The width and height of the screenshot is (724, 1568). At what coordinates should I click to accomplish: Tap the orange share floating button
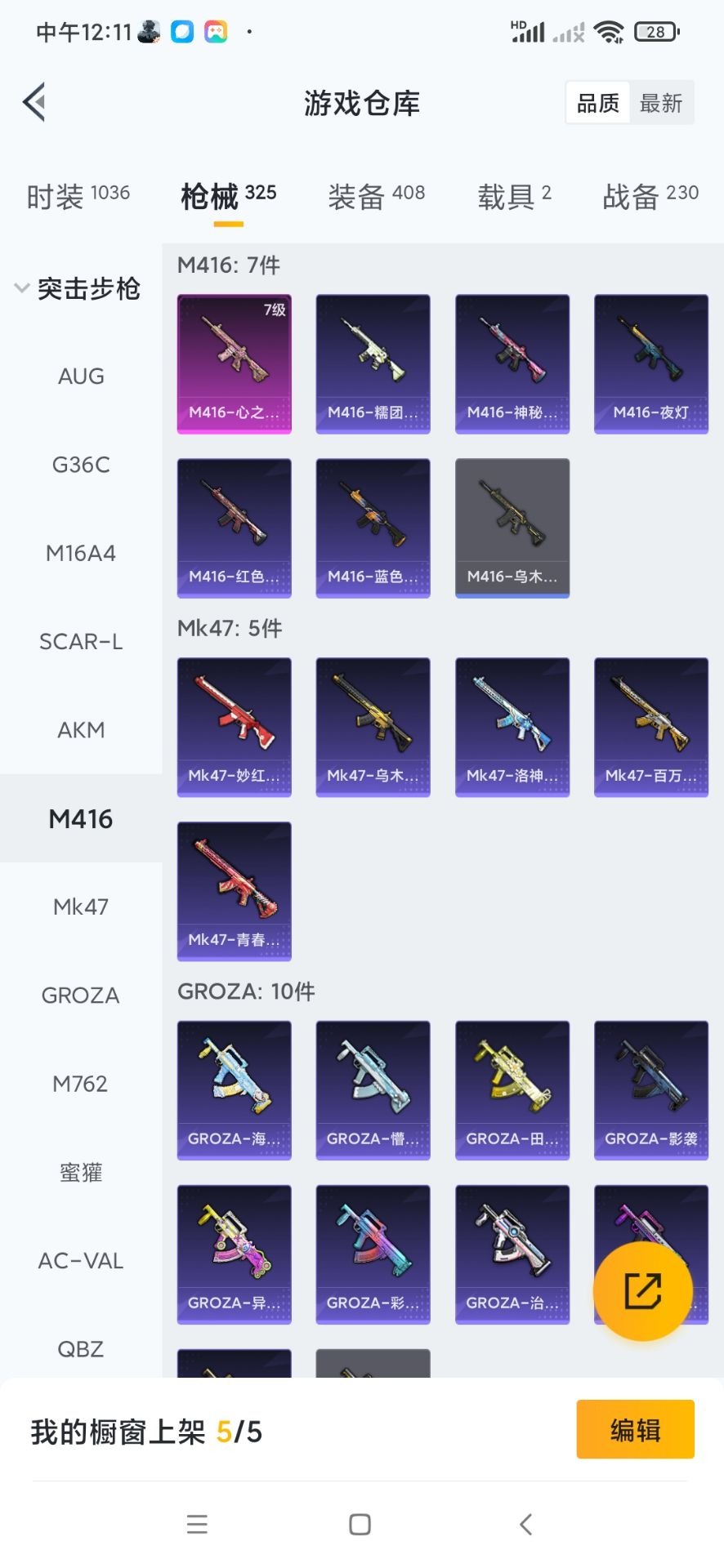coord(643,1291)
